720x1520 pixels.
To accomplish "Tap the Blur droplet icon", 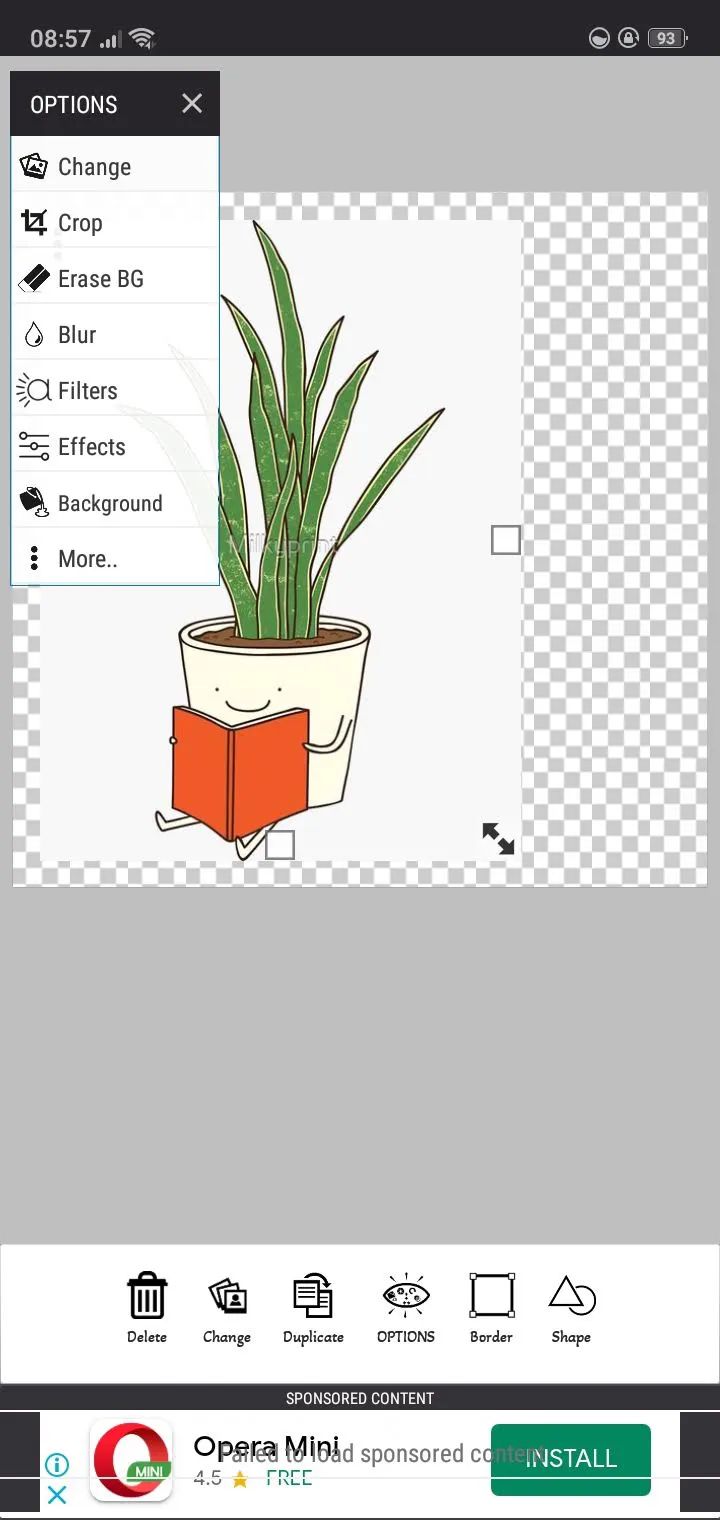I will pos(33,334).
